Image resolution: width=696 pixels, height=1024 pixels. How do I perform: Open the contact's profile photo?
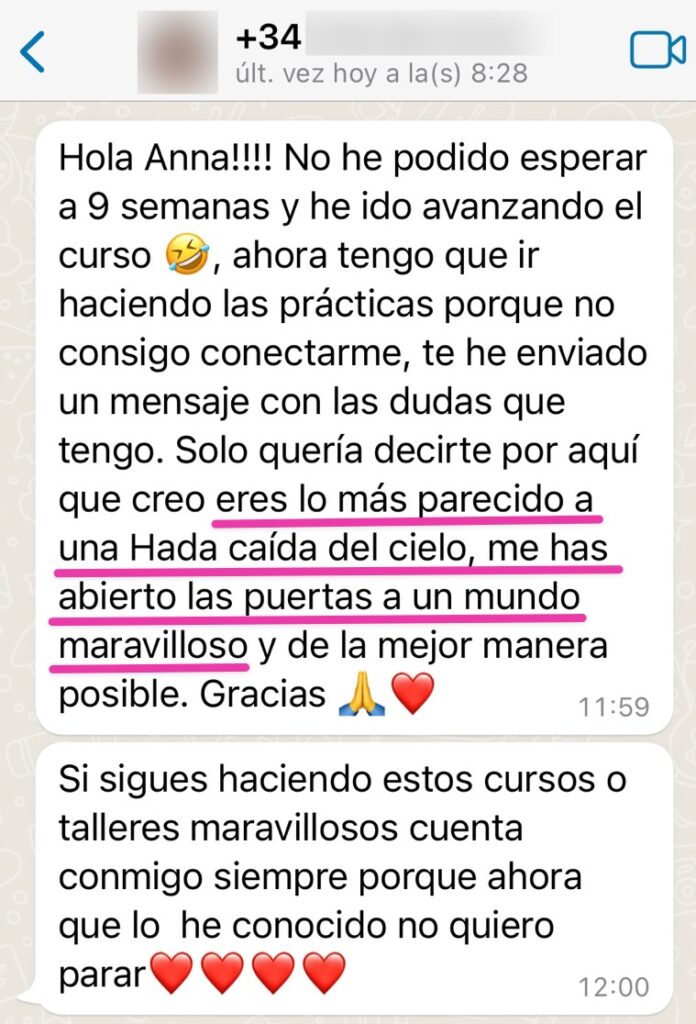(x=177, y=52)
